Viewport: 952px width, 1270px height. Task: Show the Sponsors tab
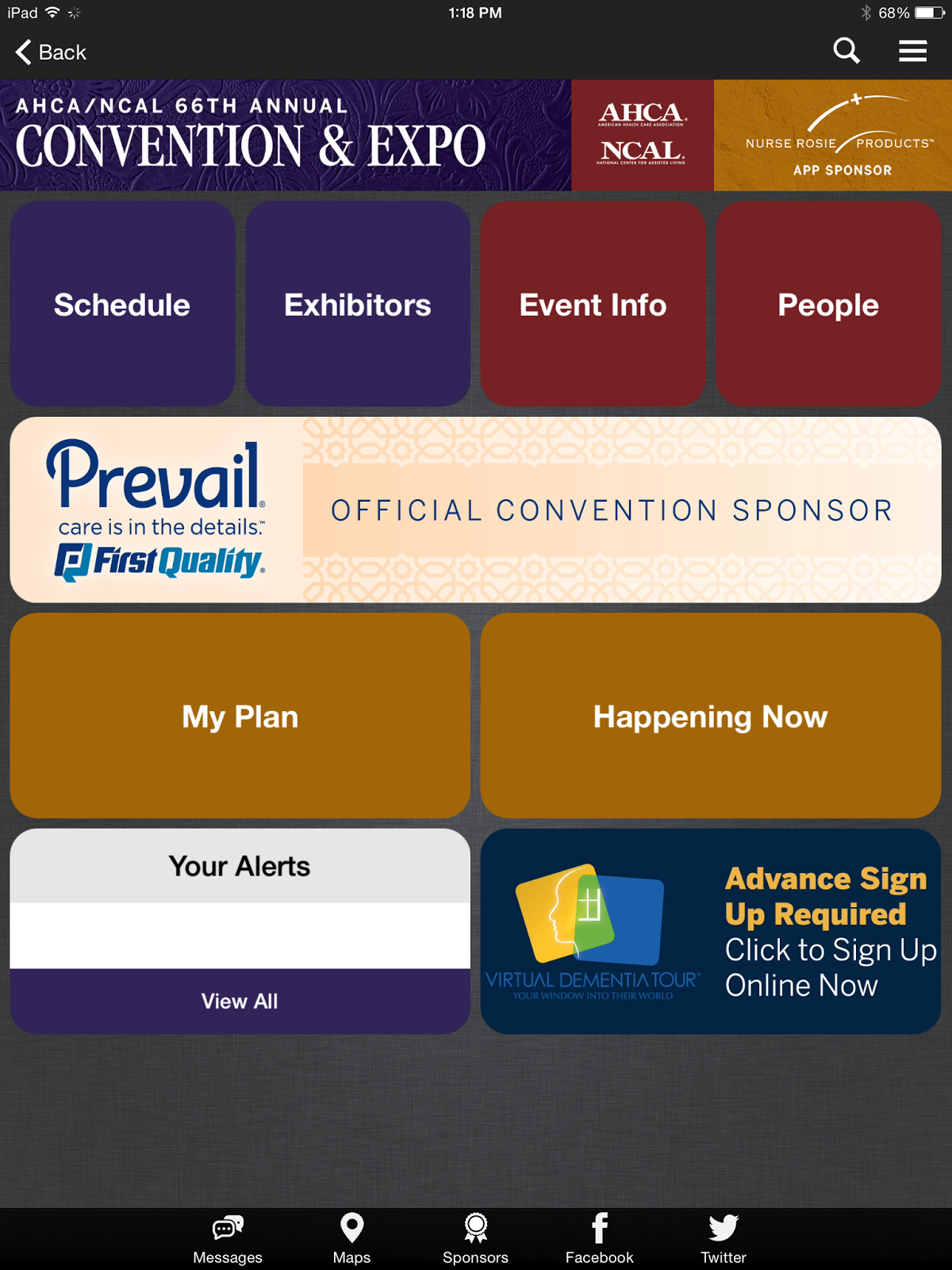[x=475, y=1238]
